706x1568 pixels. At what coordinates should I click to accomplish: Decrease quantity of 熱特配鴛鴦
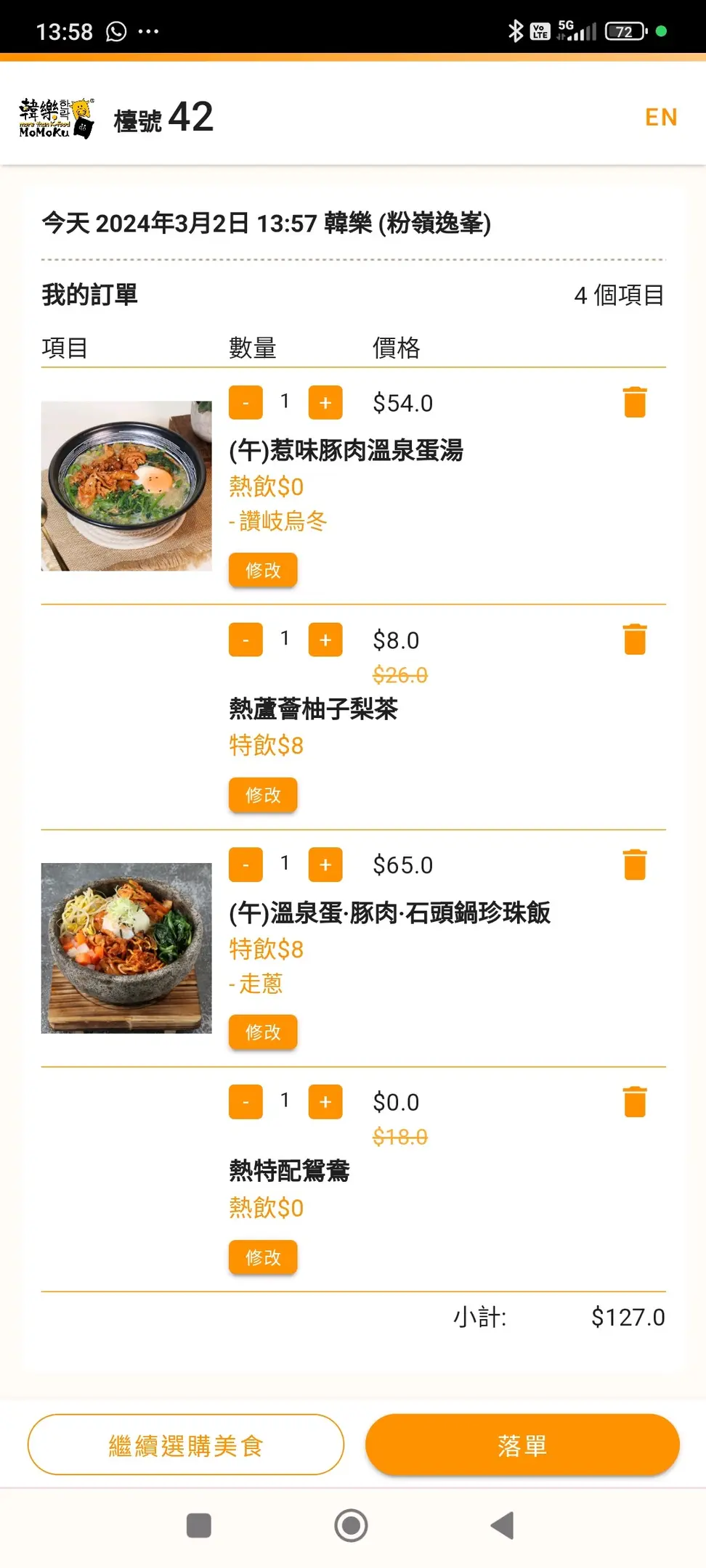coord(246,1102)
